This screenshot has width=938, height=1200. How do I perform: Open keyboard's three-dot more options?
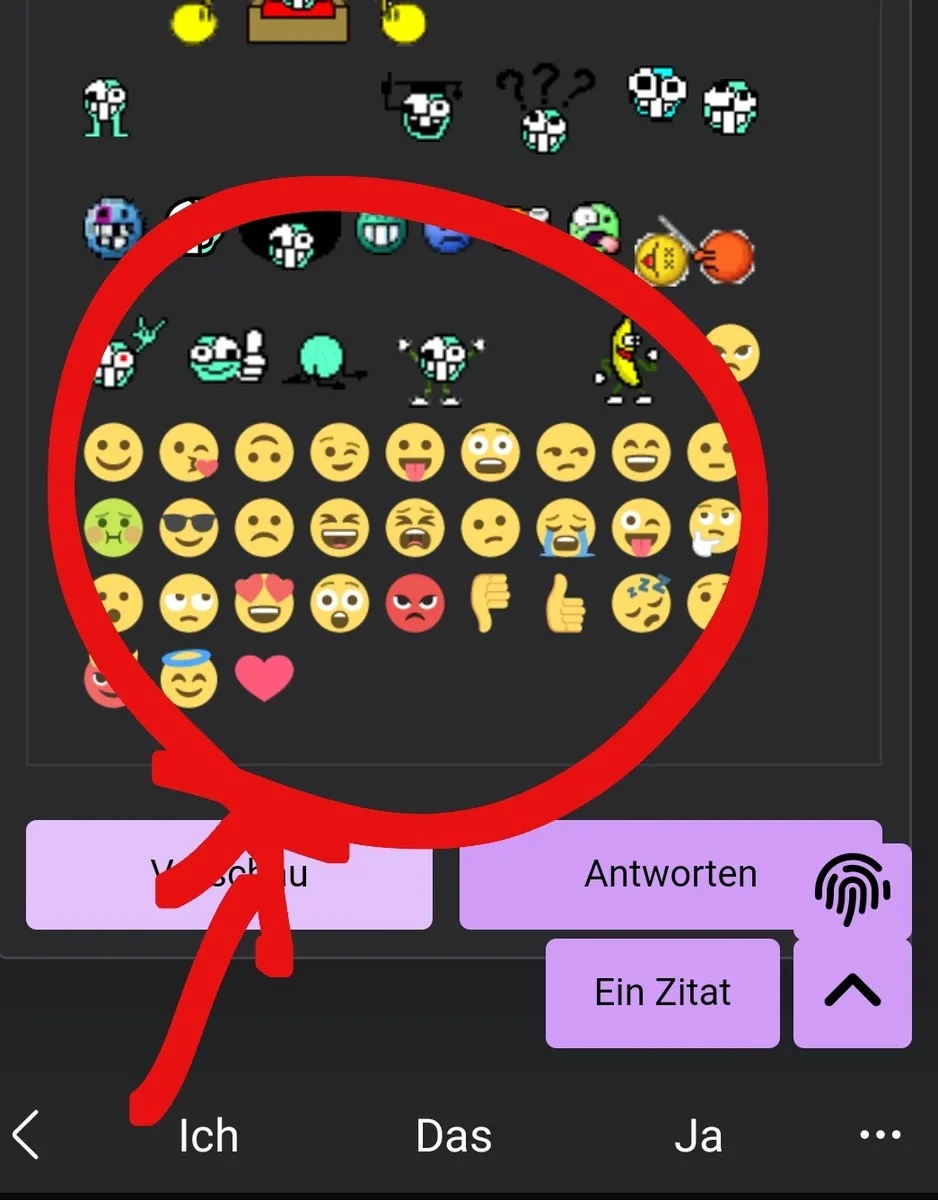[880, 1135]
